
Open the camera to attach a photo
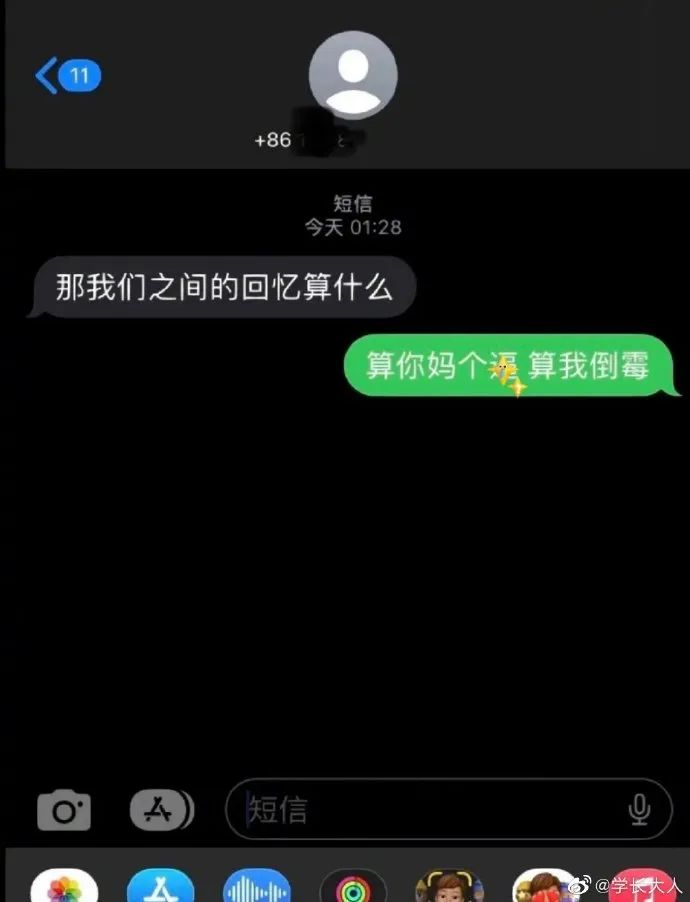click(x=64, y=809)
